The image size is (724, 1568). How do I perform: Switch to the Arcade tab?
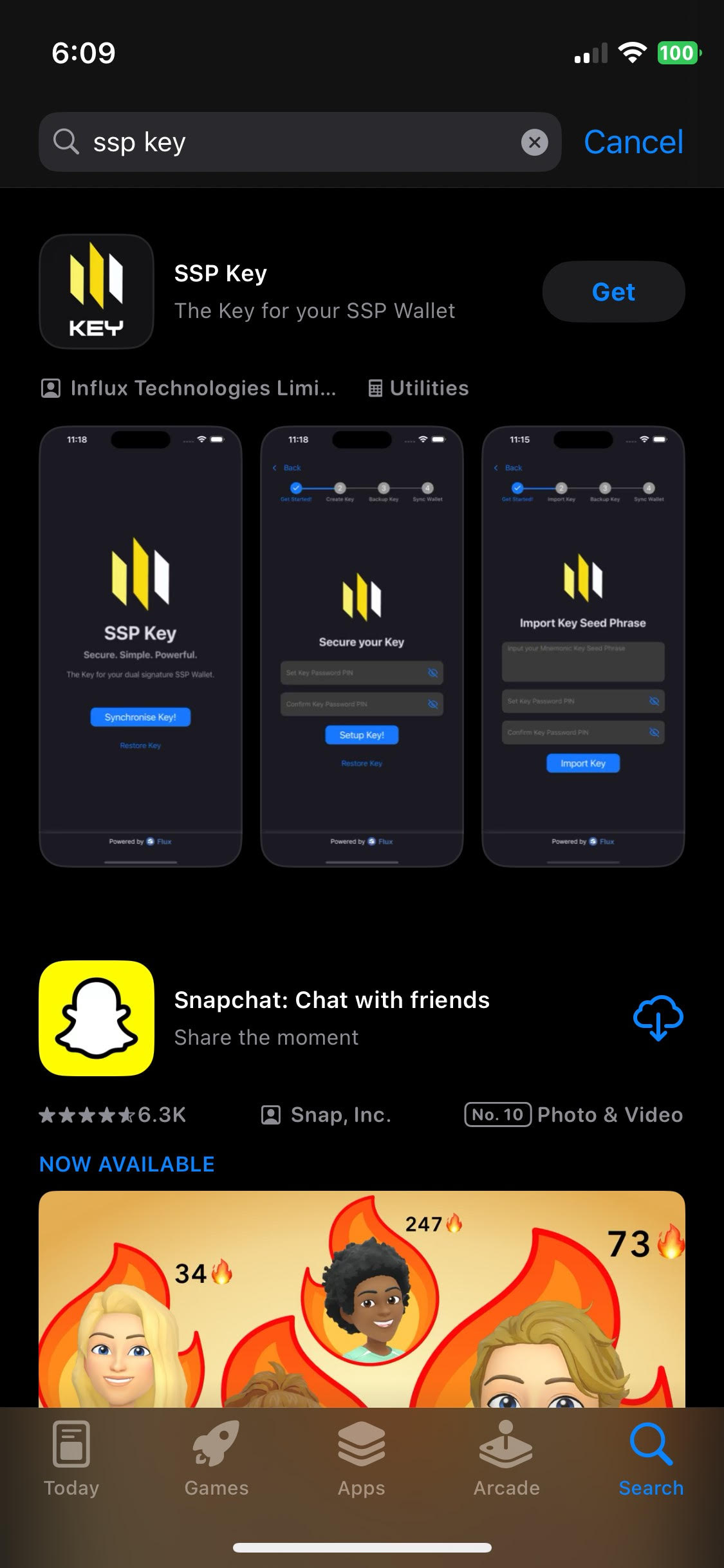[506, 1460]
